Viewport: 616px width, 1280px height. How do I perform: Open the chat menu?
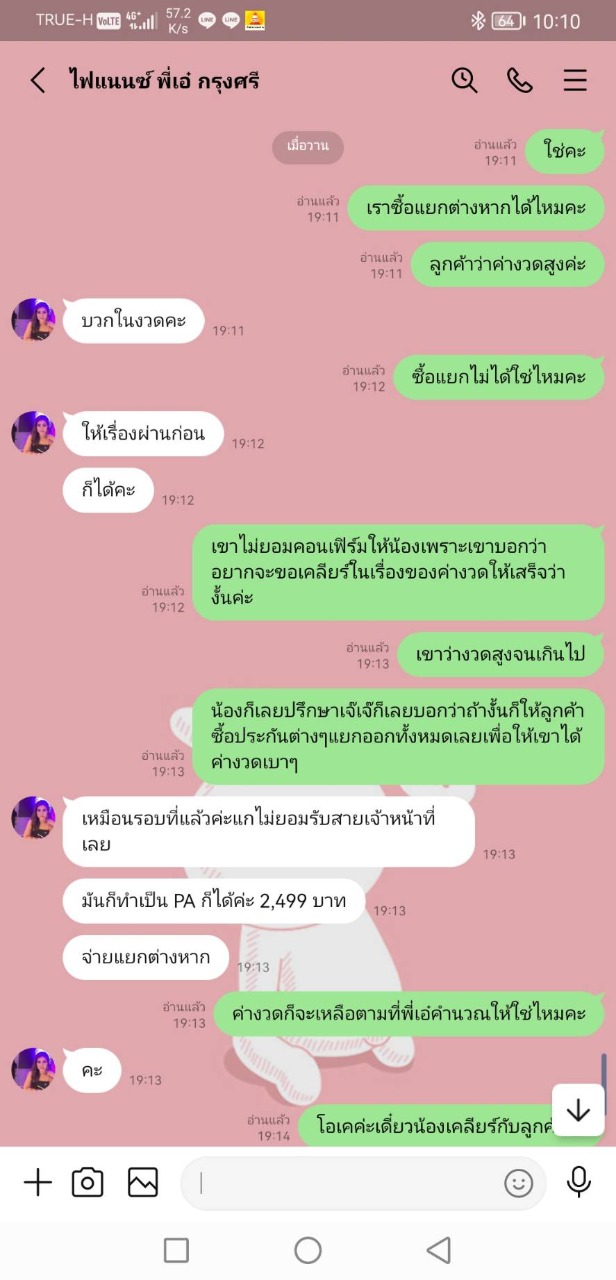575,81
